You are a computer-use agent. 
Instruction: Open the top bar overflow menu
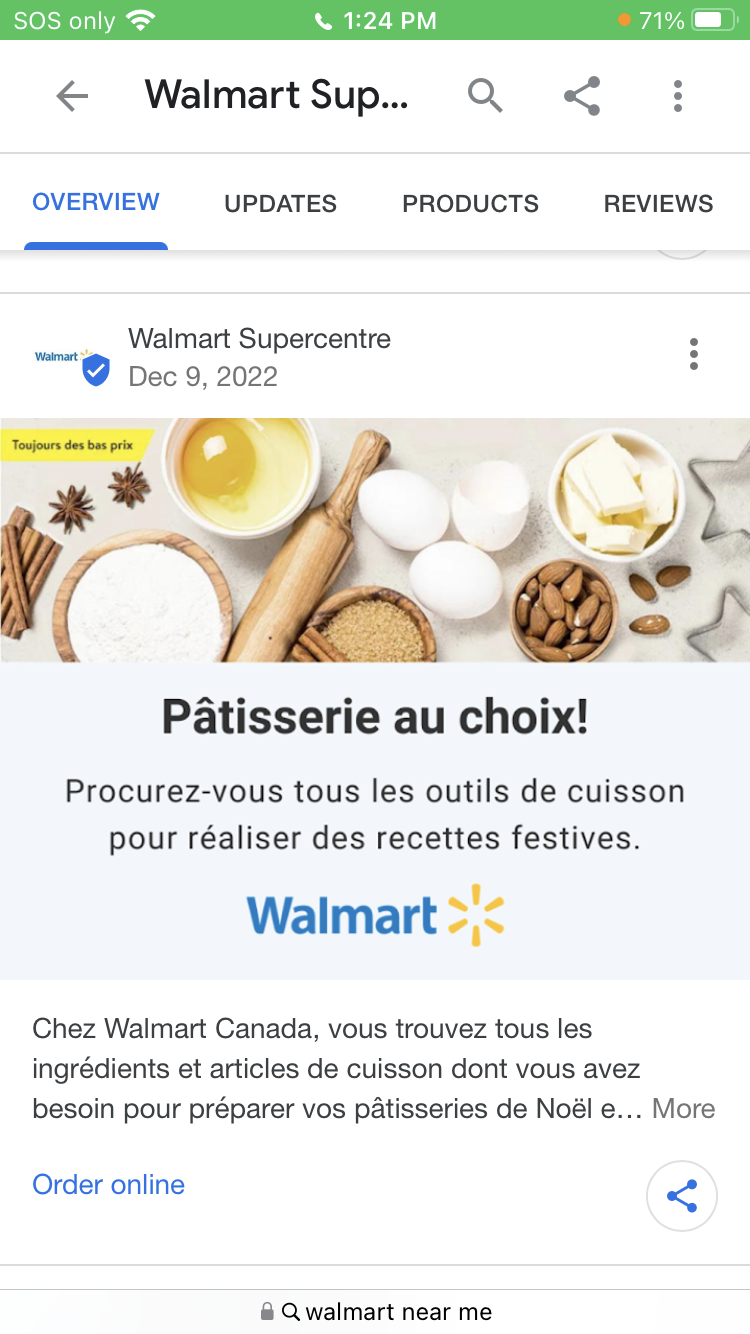tap(678, 96)
